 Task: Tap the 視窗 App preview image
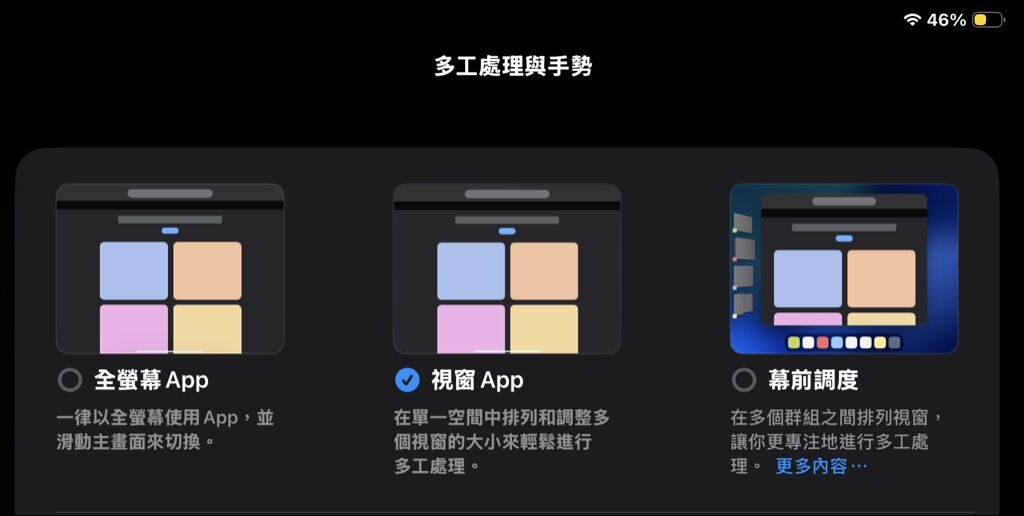coord(507,268)
